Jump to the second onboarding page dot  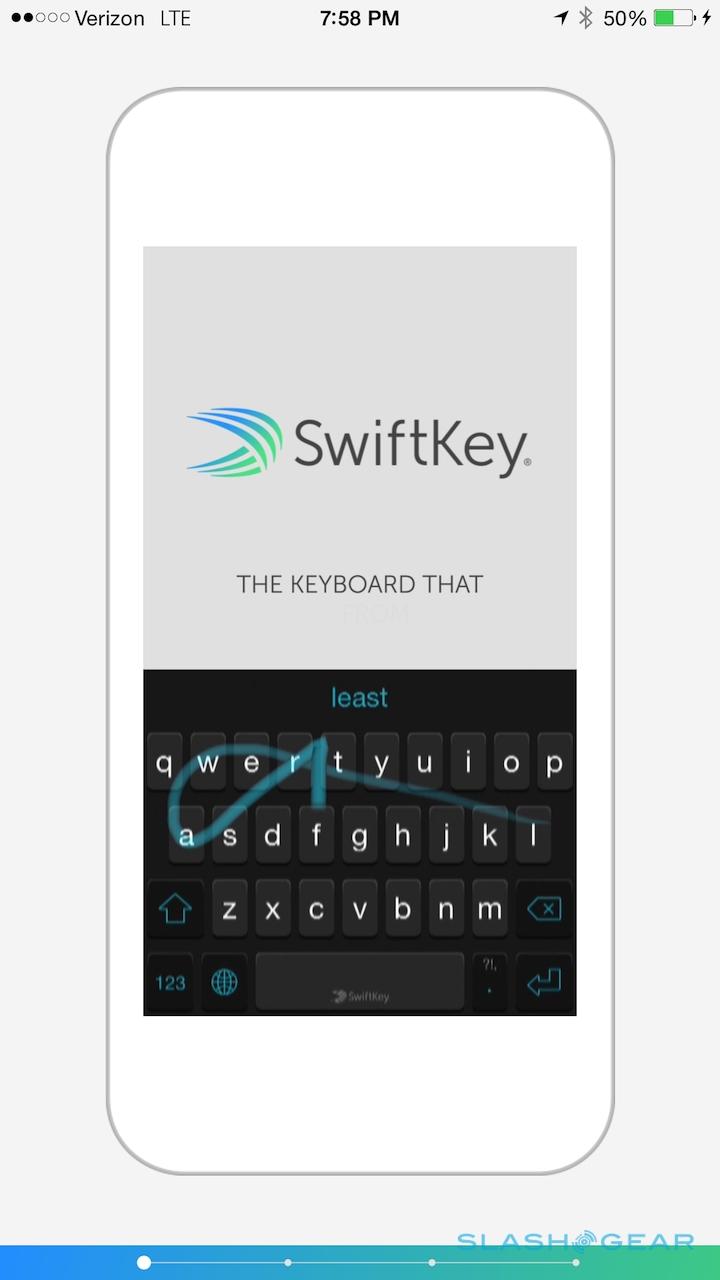click(x=288, y=1263)
